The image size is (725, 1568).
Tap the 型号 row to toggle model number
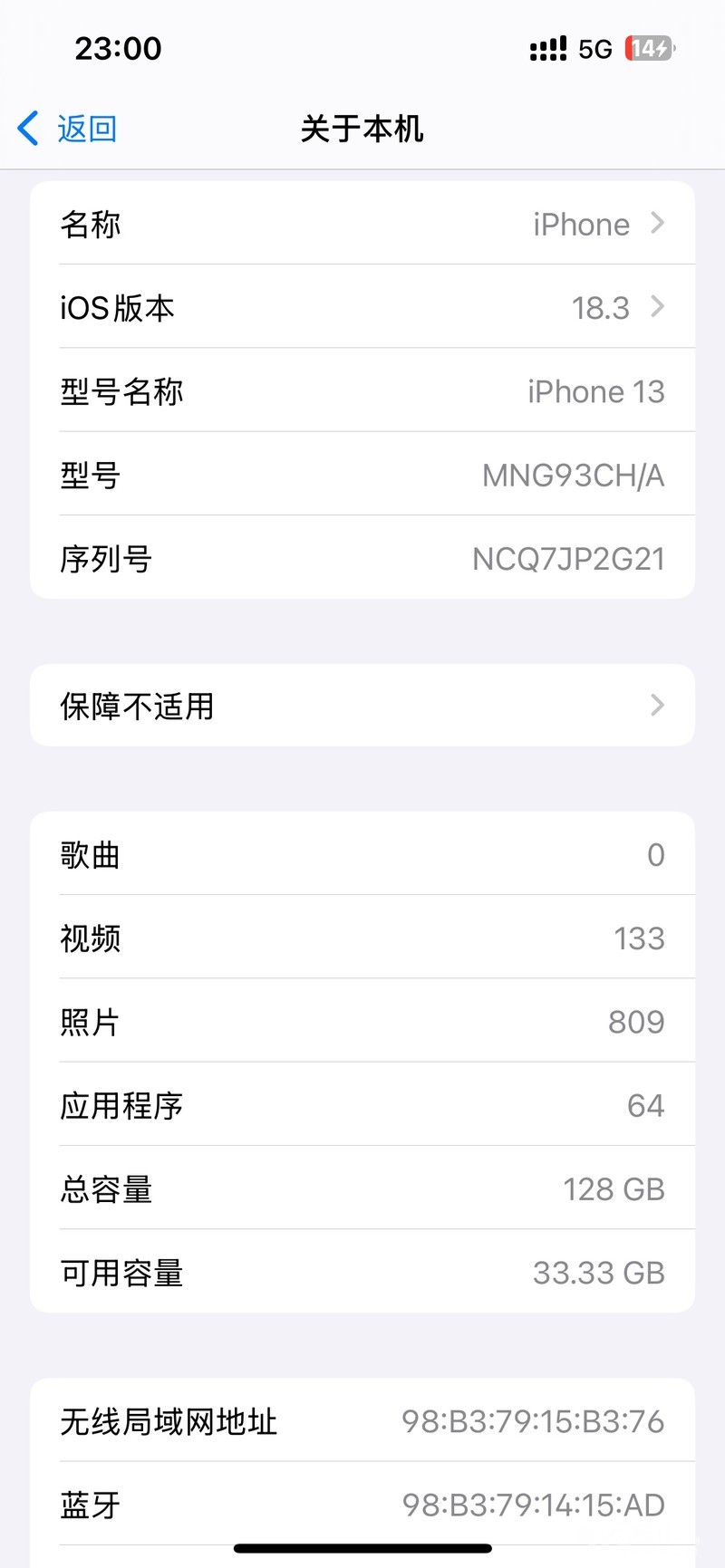click(362, 475)
